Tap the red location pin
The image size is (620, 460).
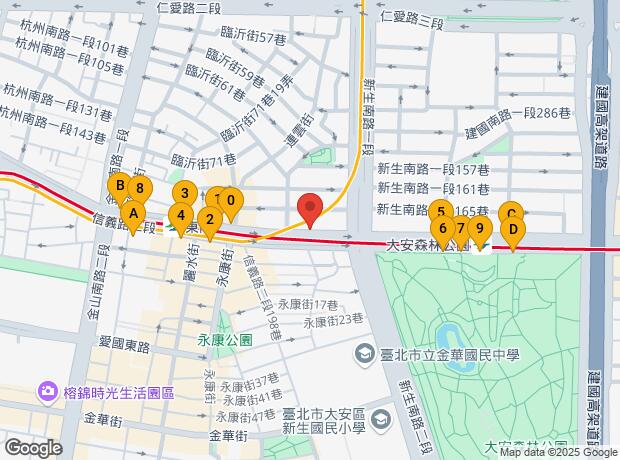[x=310, y=210]
